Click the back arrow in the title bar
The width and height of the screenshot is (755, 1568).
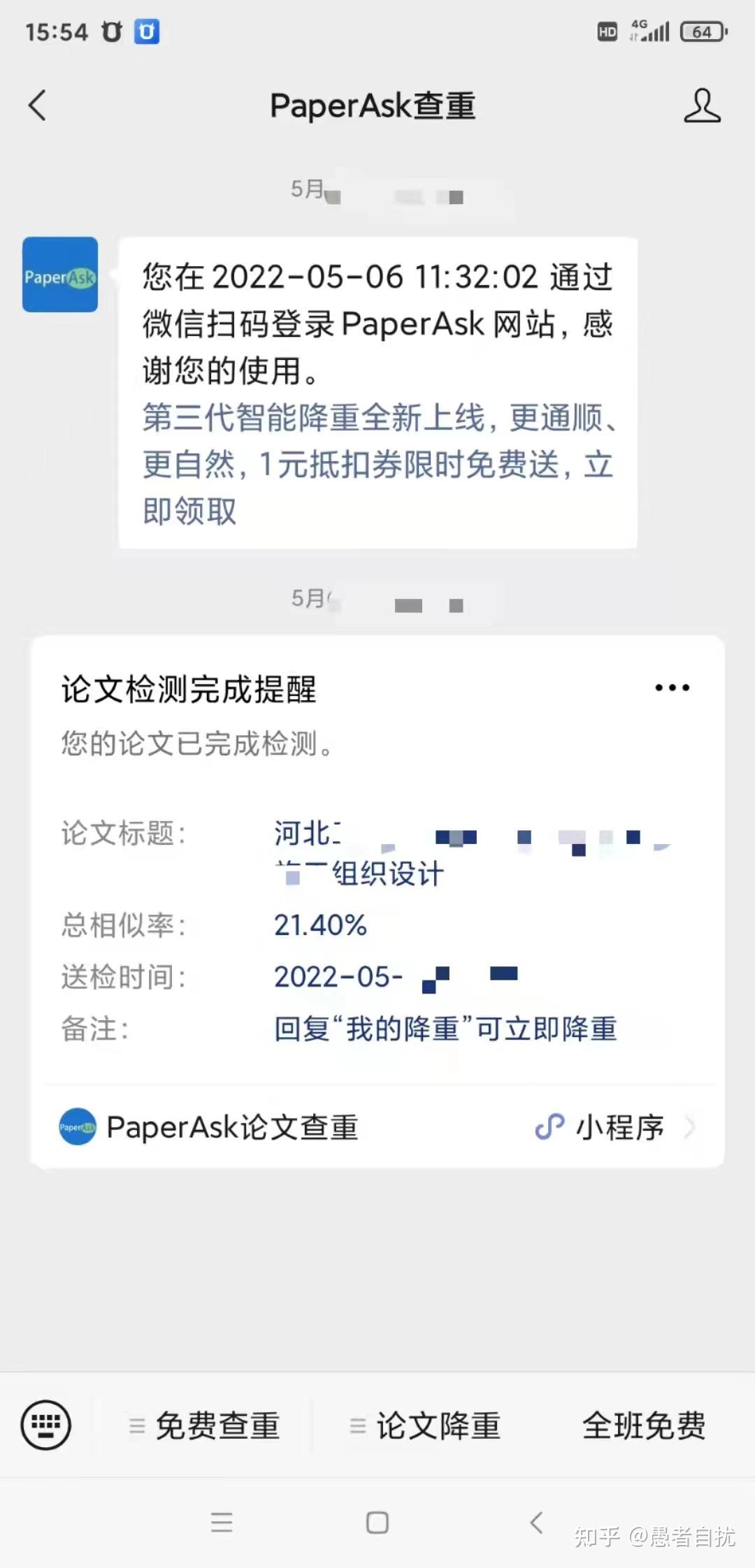pos(38,106)
